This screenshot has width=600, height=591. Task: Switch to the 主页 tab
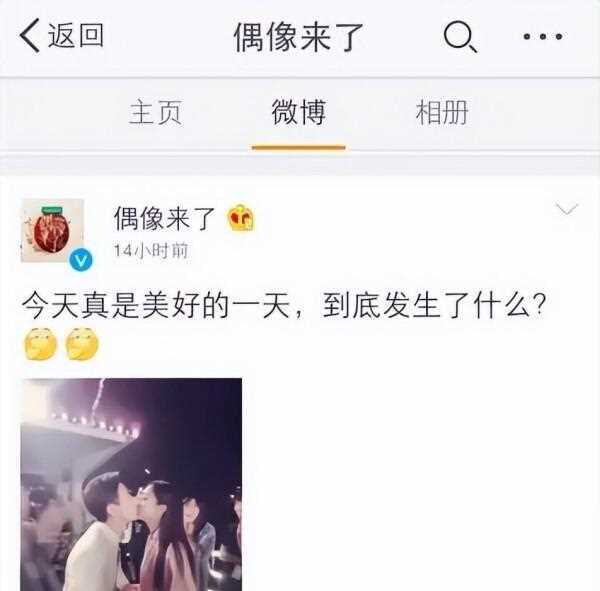(155, 112)
